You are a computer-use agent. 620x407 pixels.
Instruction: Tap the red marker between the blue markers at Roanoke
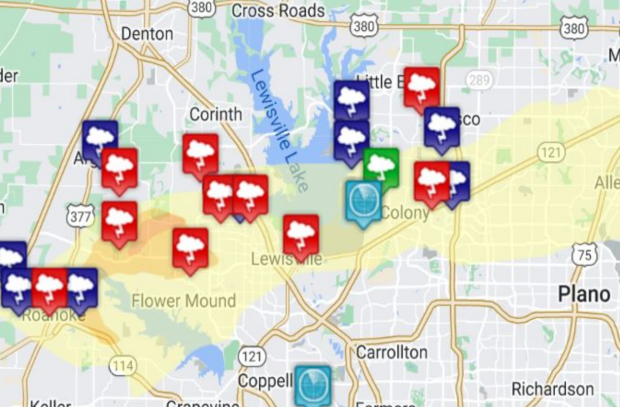click(49, 286)
